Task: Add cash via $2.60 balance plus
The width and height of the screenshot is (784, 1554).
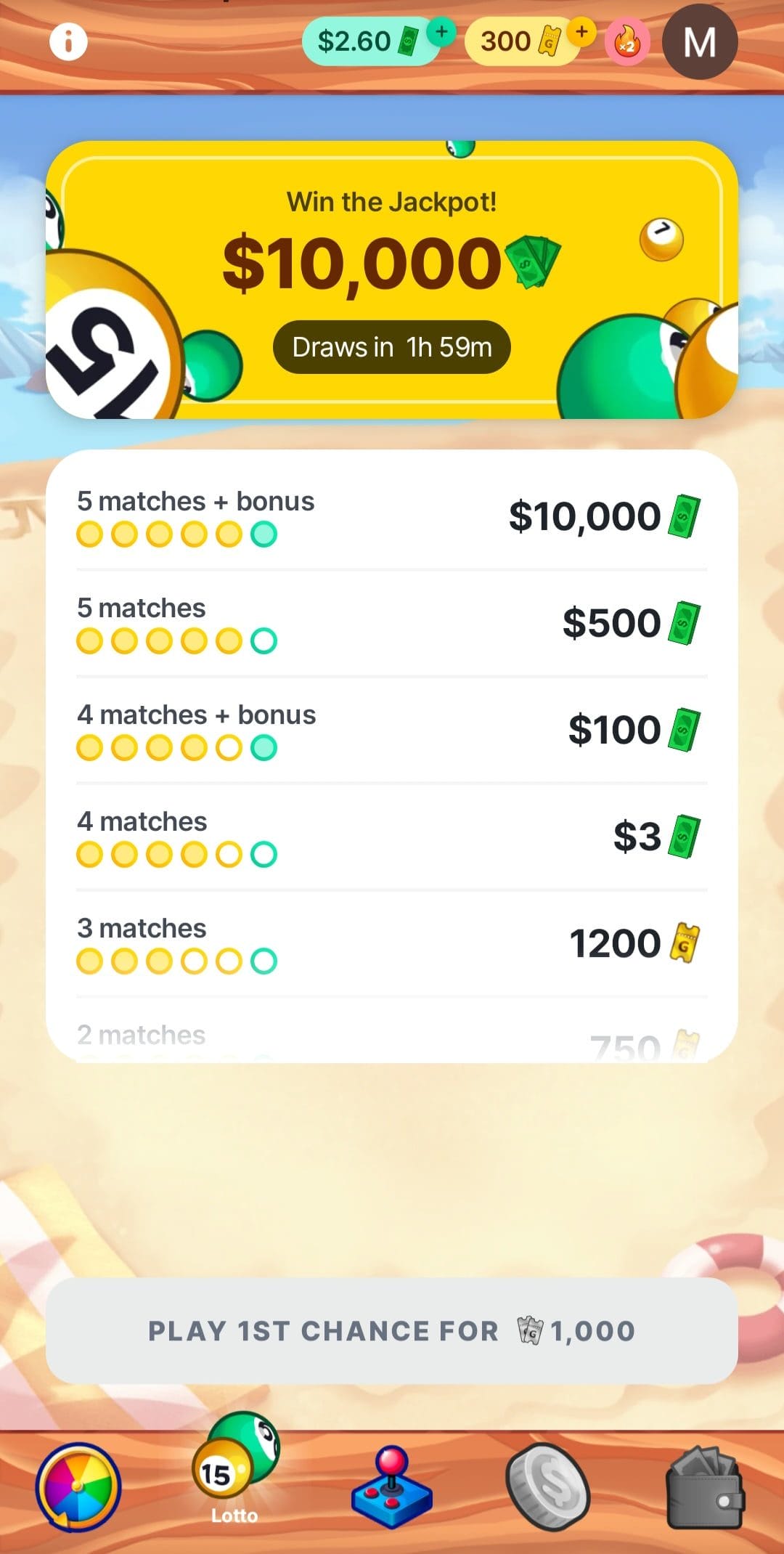Action: [441, 32]
